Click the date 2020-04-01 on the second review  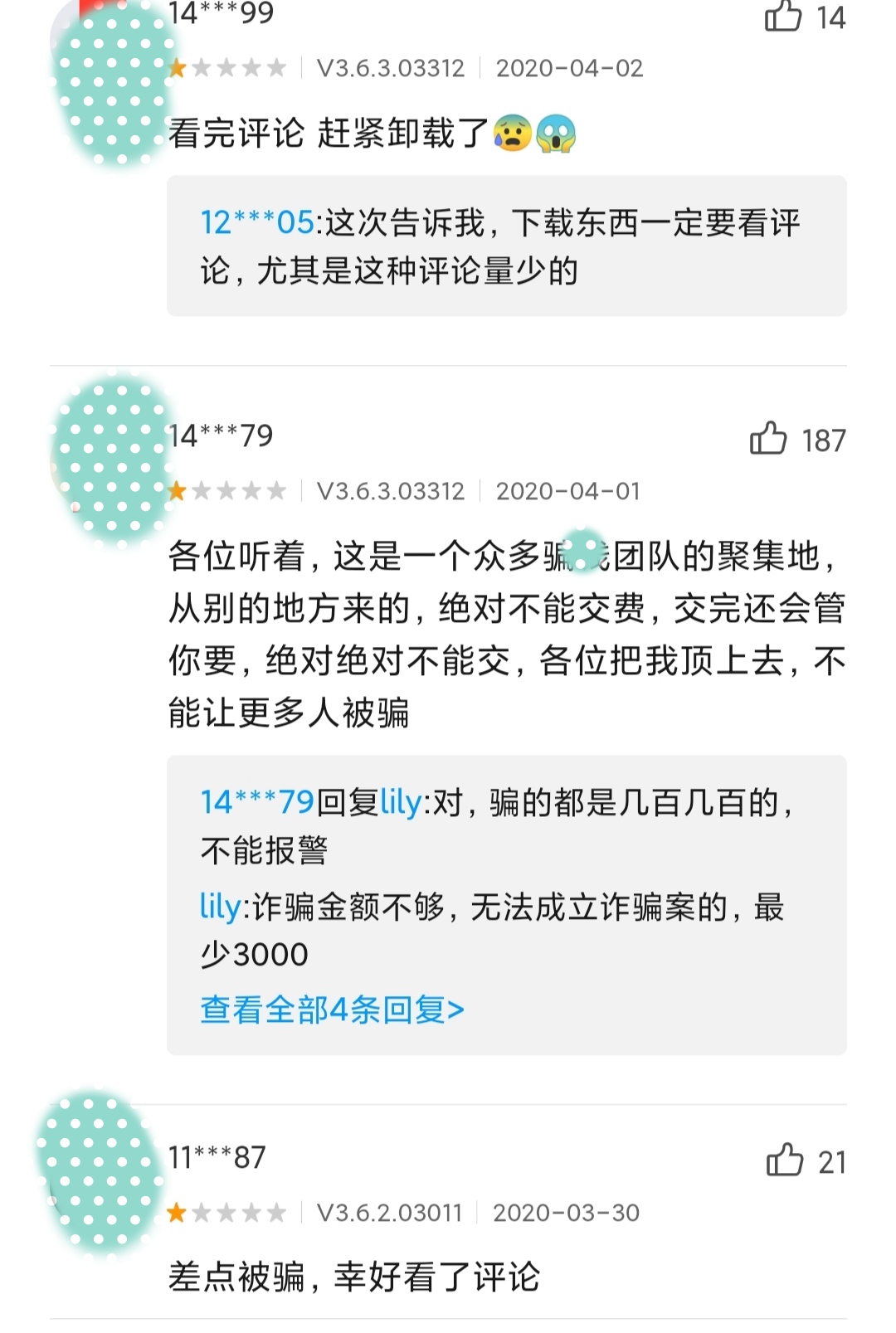568,489
